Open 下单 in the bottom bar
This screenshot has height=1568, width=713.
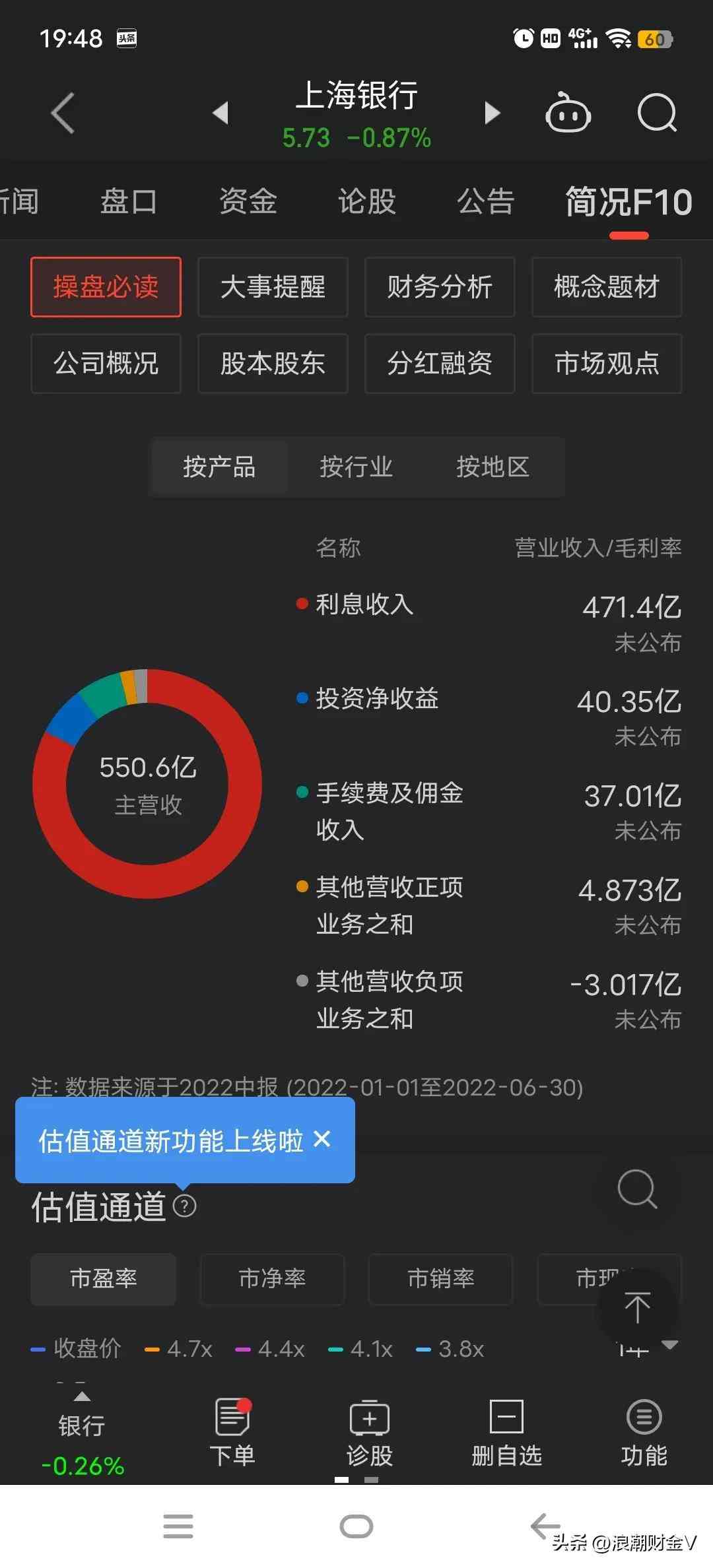[232, 1432]
